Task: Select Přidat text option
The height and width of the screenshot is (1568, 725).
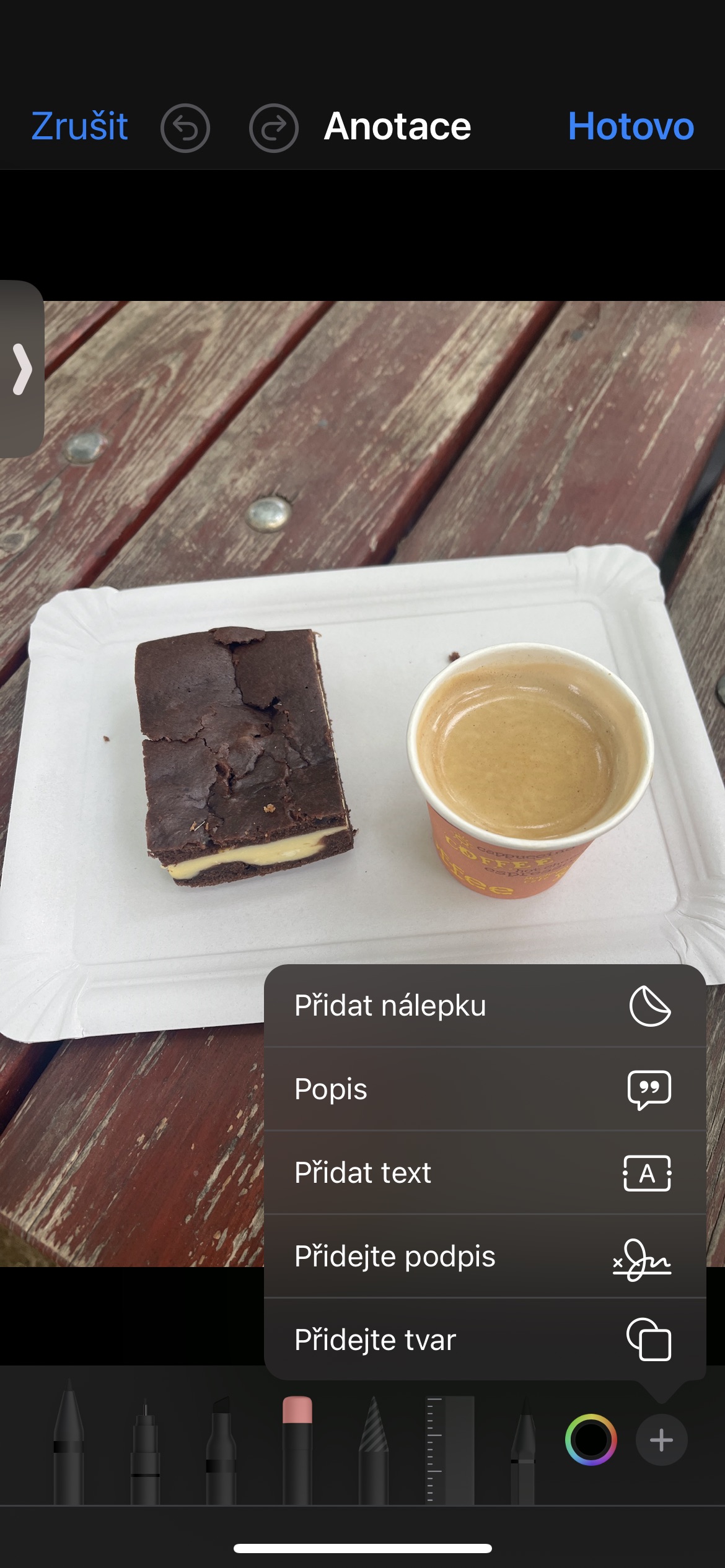Action: (x=485, y=1173)
